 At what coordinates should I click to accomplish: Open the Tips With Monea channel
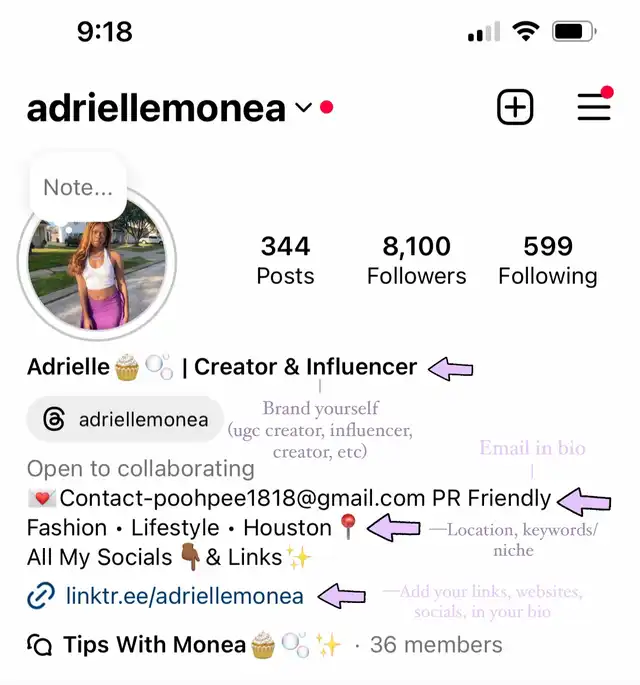coord(154,645)
